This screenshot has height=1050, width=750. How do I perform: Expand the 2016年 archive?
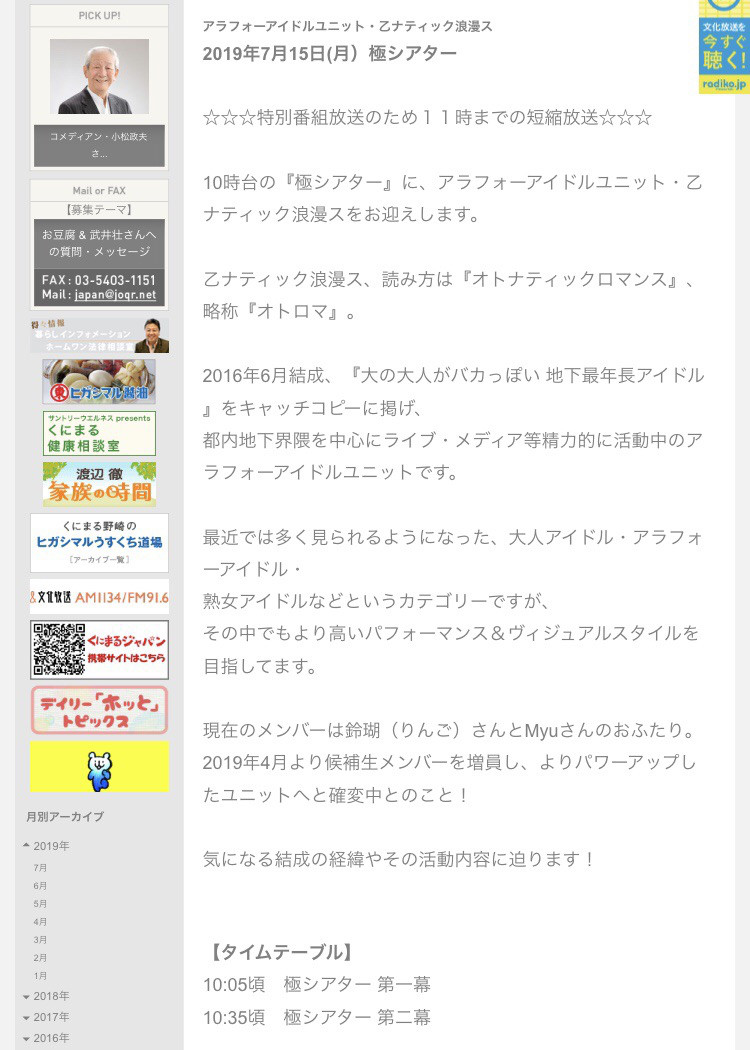tap(50, 1038)
